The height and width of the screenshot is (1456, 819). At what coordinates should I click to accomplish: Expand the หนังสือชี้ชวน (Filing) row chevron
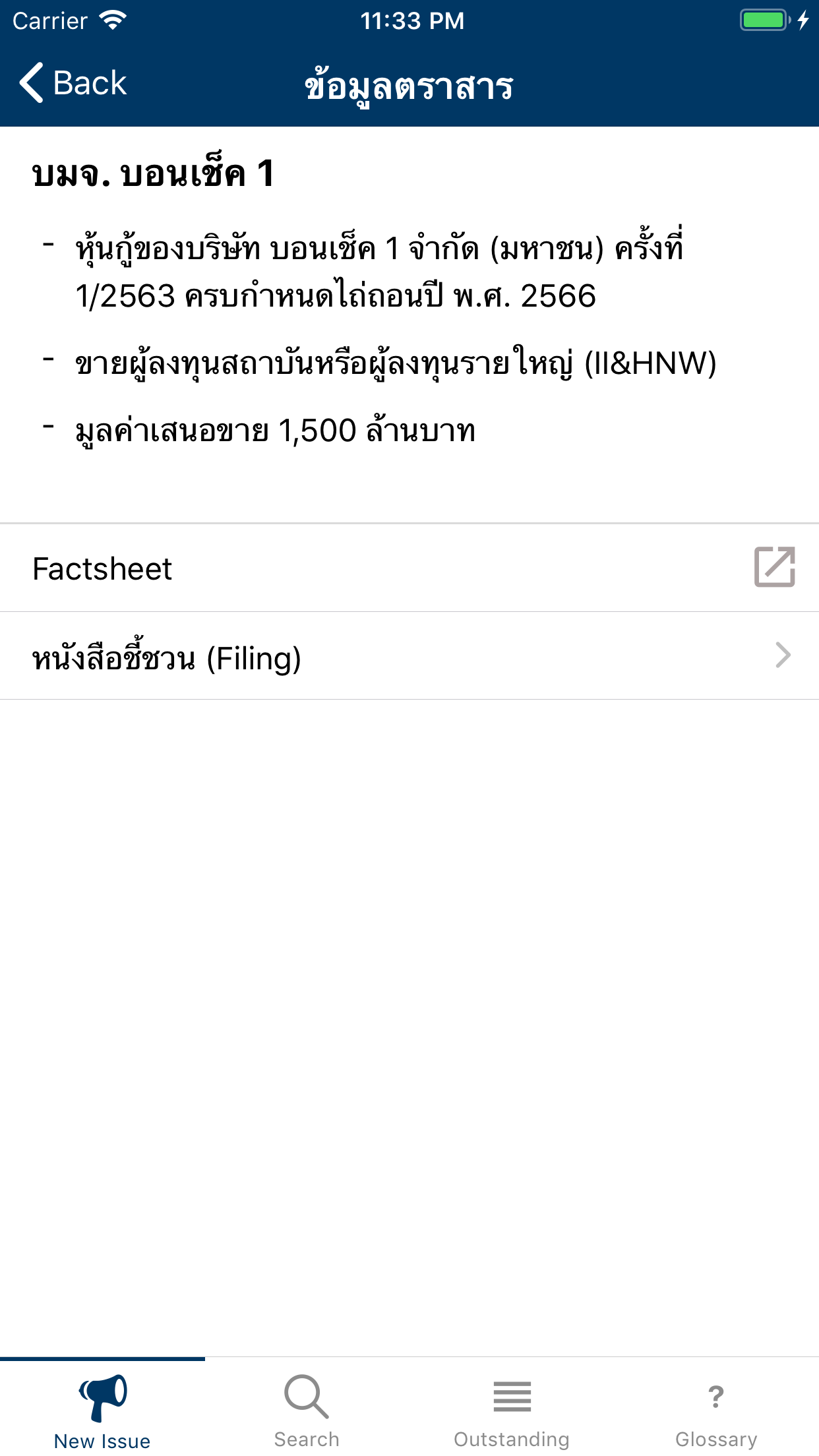(782, 655)
